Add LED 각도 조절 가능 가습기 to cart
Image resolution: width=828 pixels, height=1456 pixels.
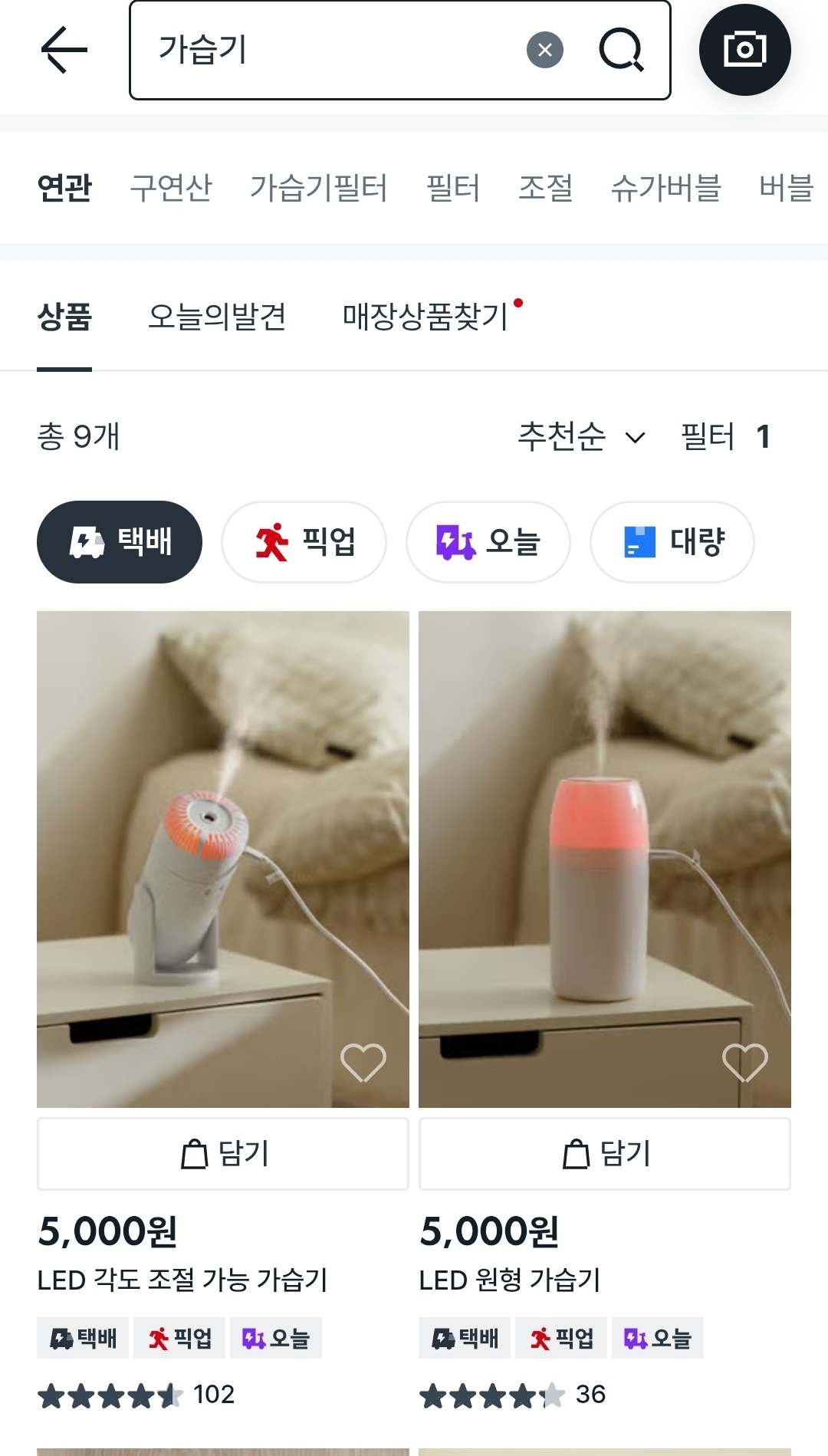pyautogui.click(x=222, y=1154)
